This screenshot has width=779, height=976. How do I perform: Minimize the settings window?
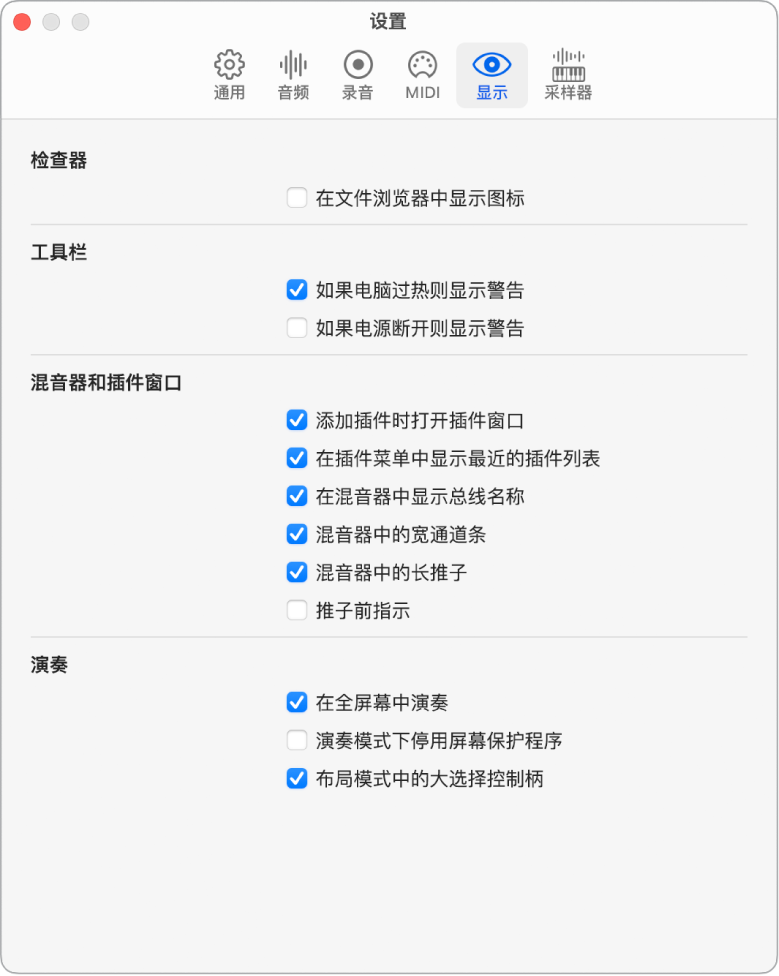(50, 21)
